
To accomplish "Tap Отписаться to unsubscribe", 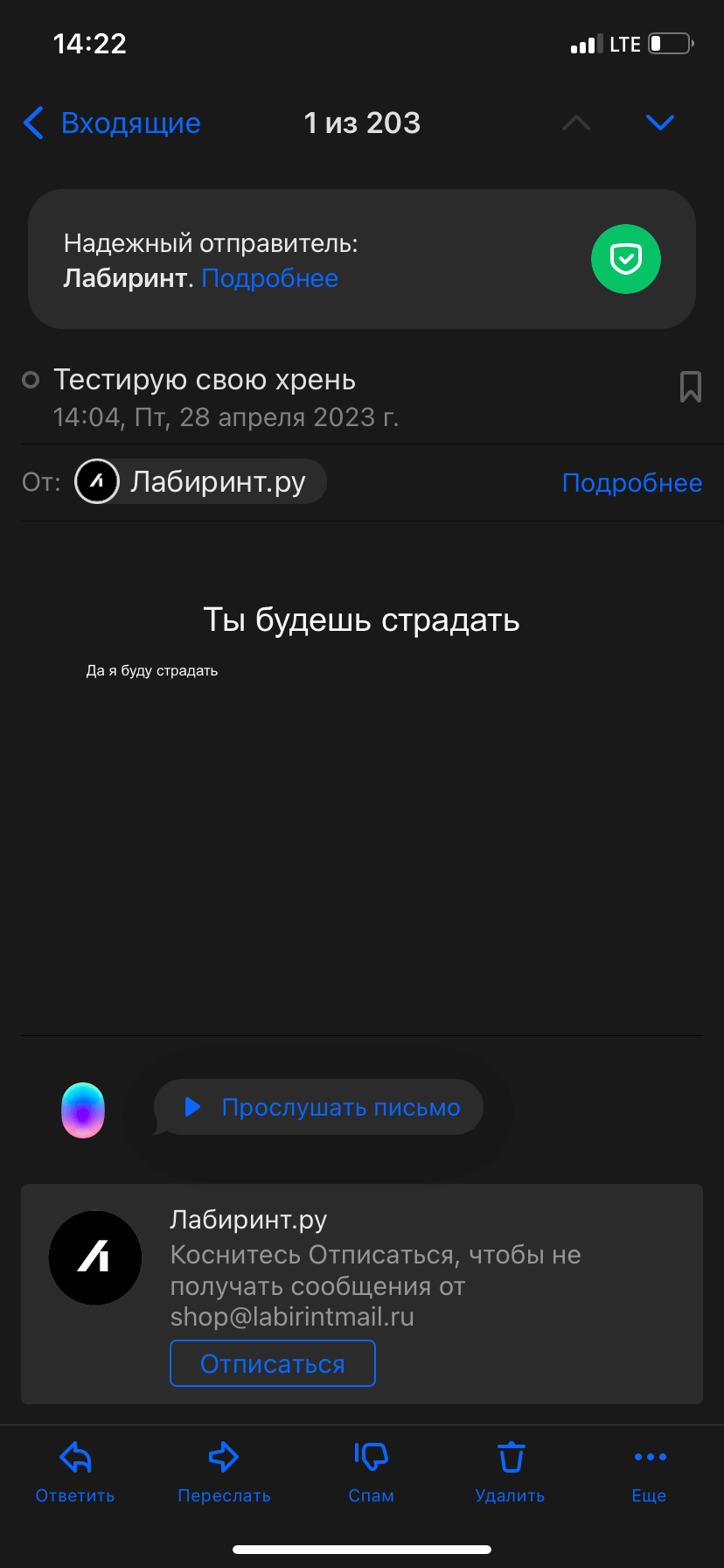I will click(272, 1363).
